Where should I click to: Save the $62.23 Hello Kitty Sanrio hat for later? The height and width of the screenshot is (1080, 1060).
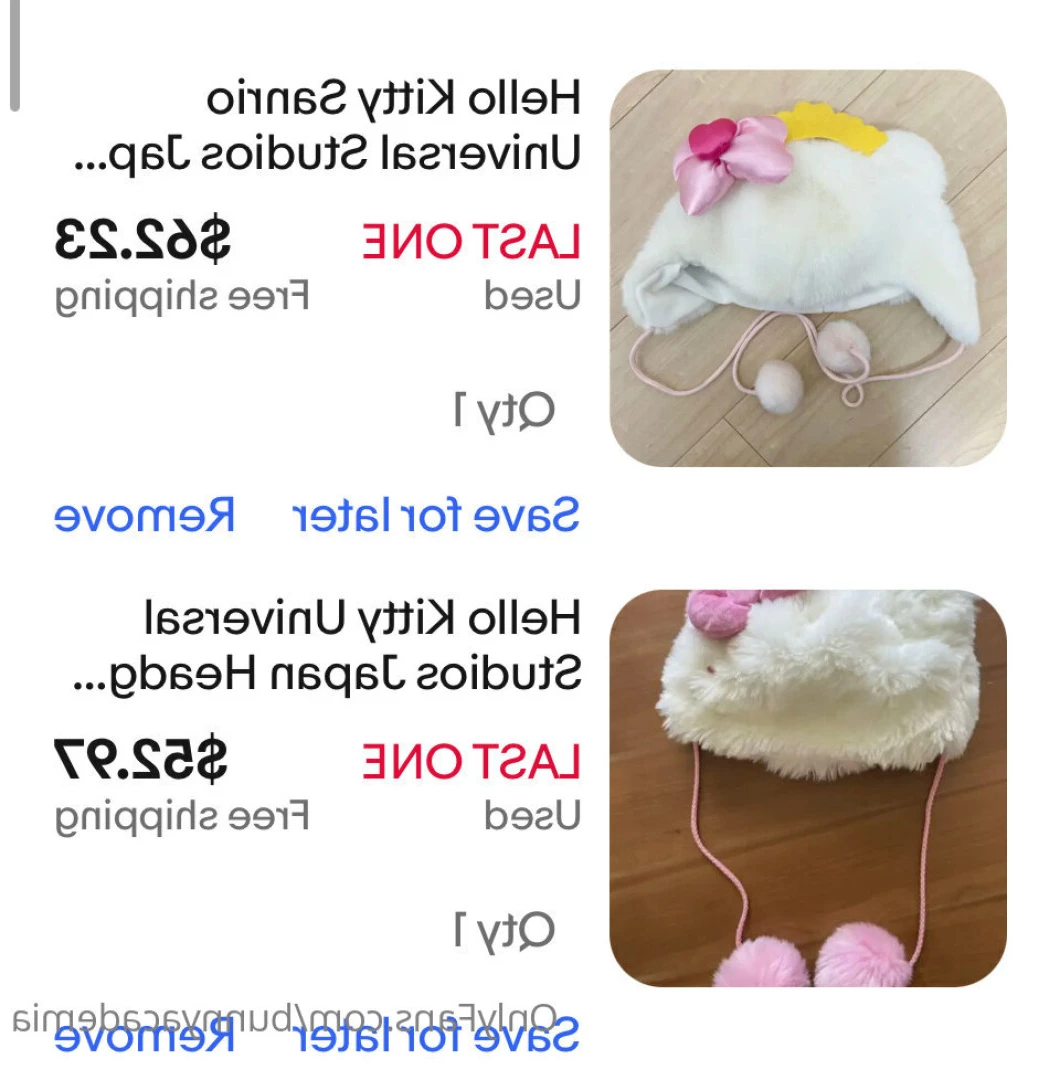pos(436,516)
